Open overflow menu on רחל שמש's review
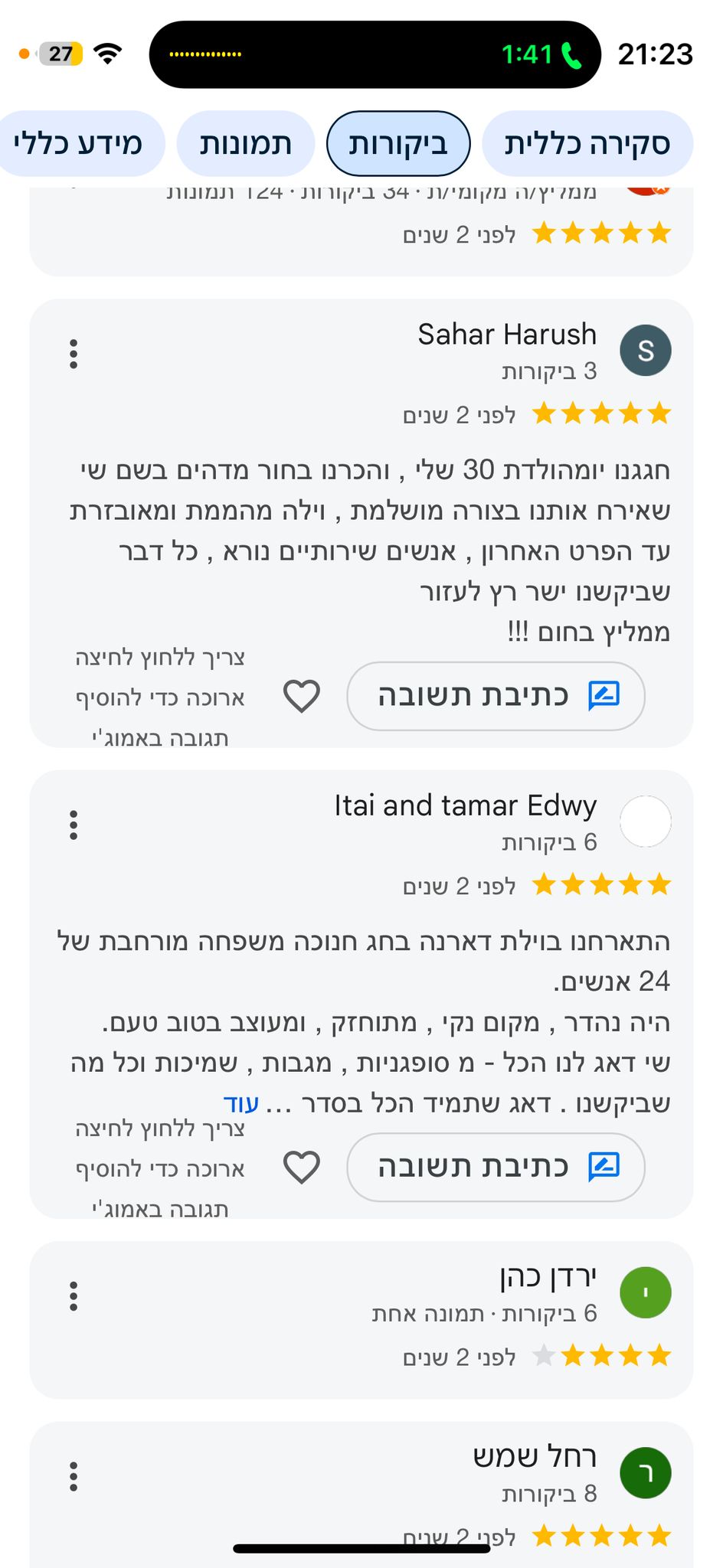The height and width of the screenshot is (1568, 723). tap(74, 1476)
